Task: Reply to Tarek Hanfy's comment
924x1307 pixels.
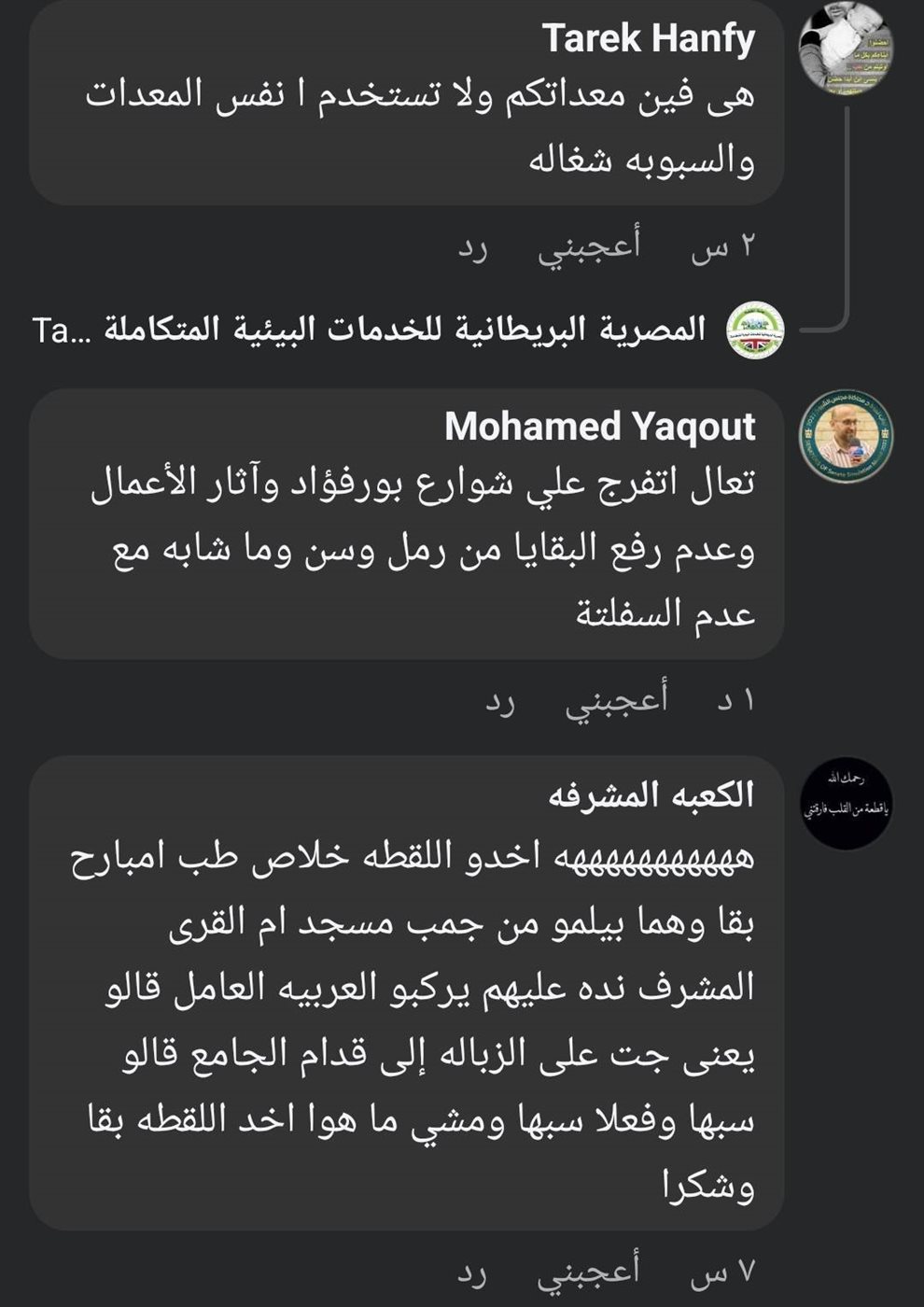Action: pyautogui.click(x=472, y=247)
